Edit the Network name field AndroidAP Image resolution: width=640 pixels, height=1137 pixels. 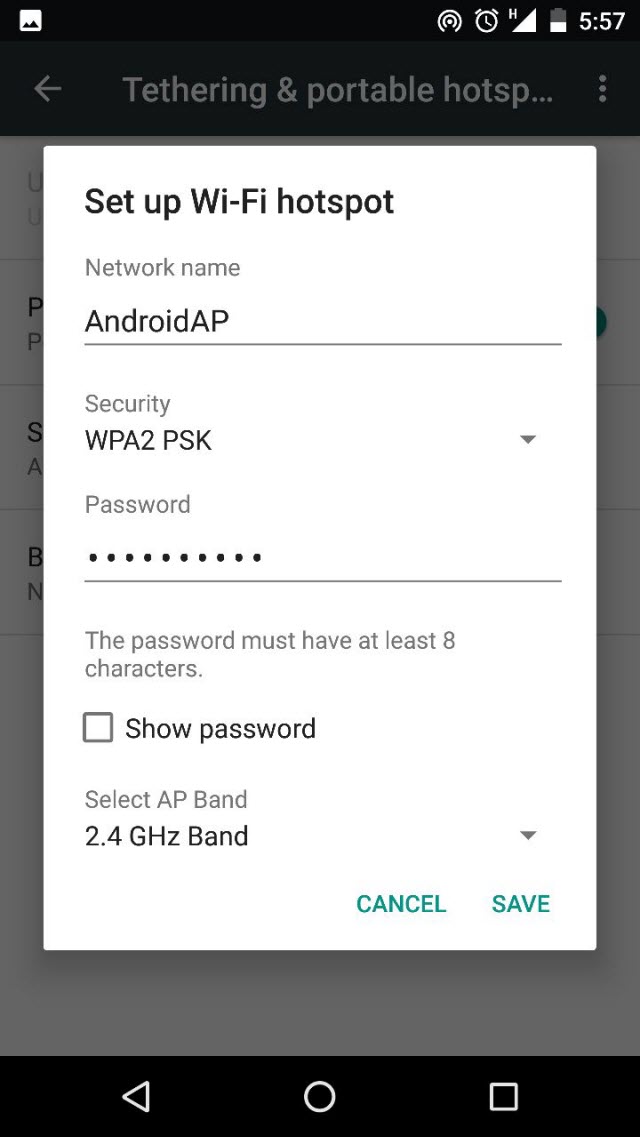tap(322, 321)
